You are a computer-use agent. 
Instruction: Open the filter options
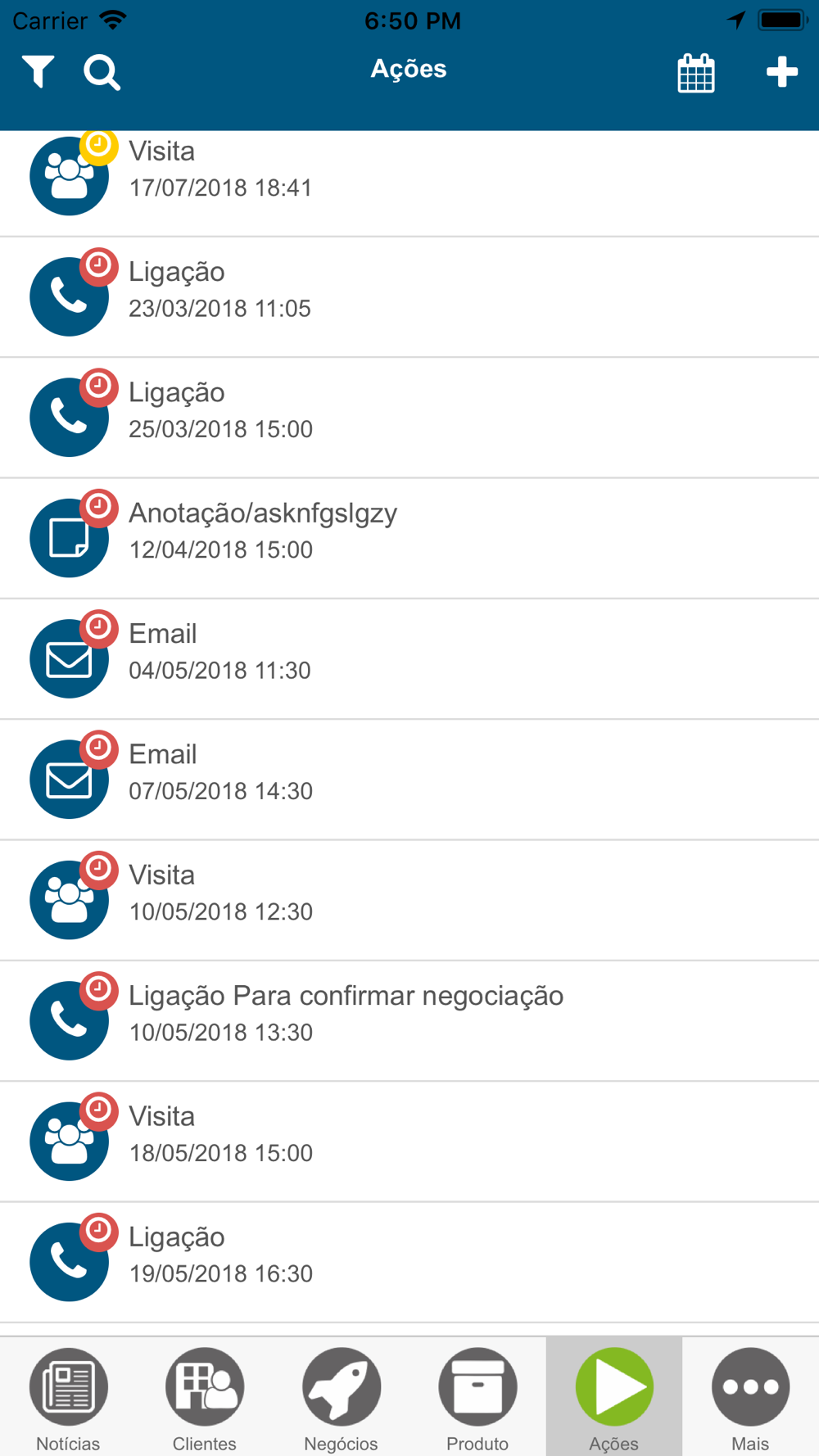(38, 71)
